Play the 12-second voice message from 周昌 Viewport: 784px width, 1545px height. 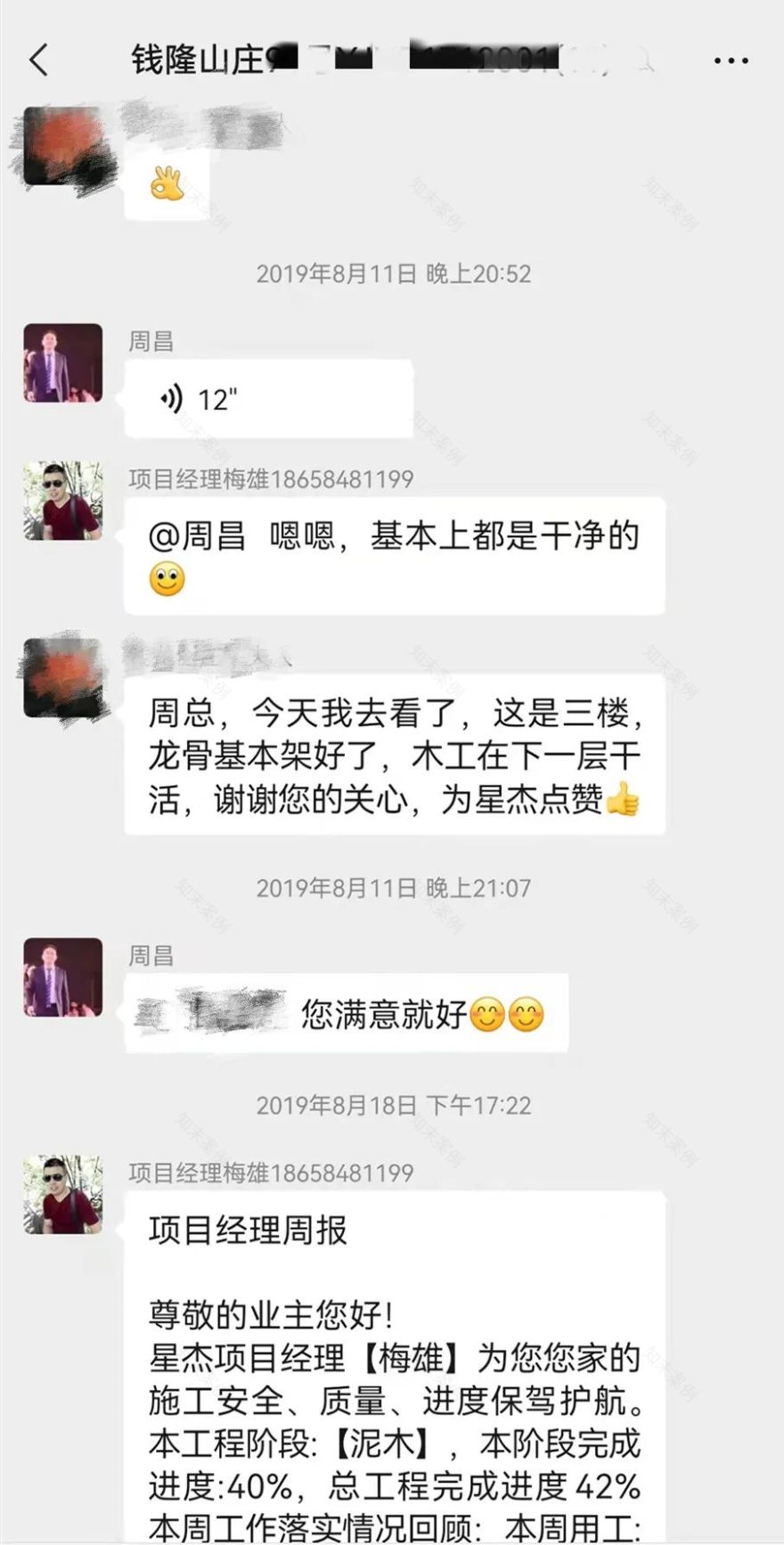coord(267,399)
